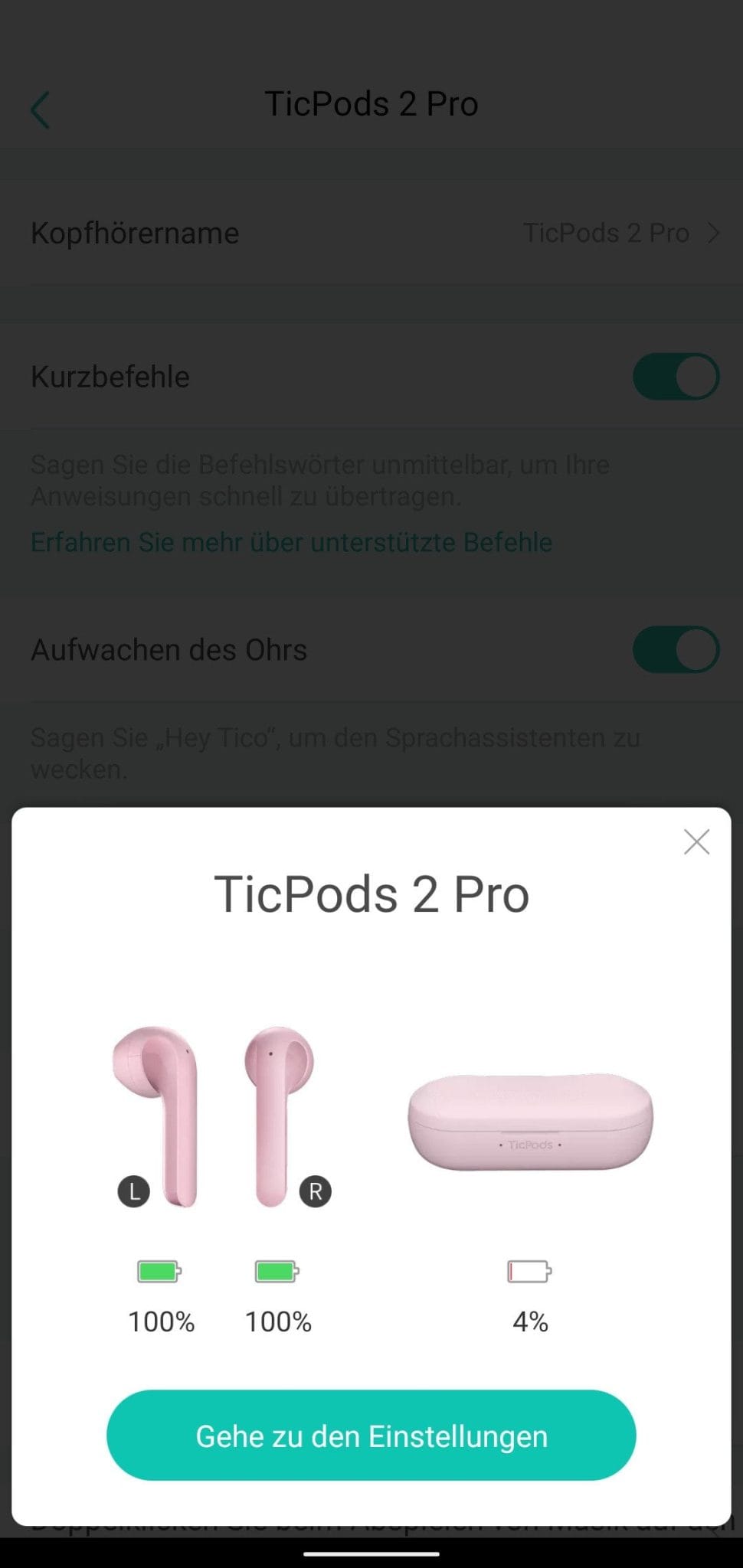The height and width of the screenshot is (1568, 743).
Task: Tap Gehe zu den Einstellungen button
Action: pos(371,1436)
